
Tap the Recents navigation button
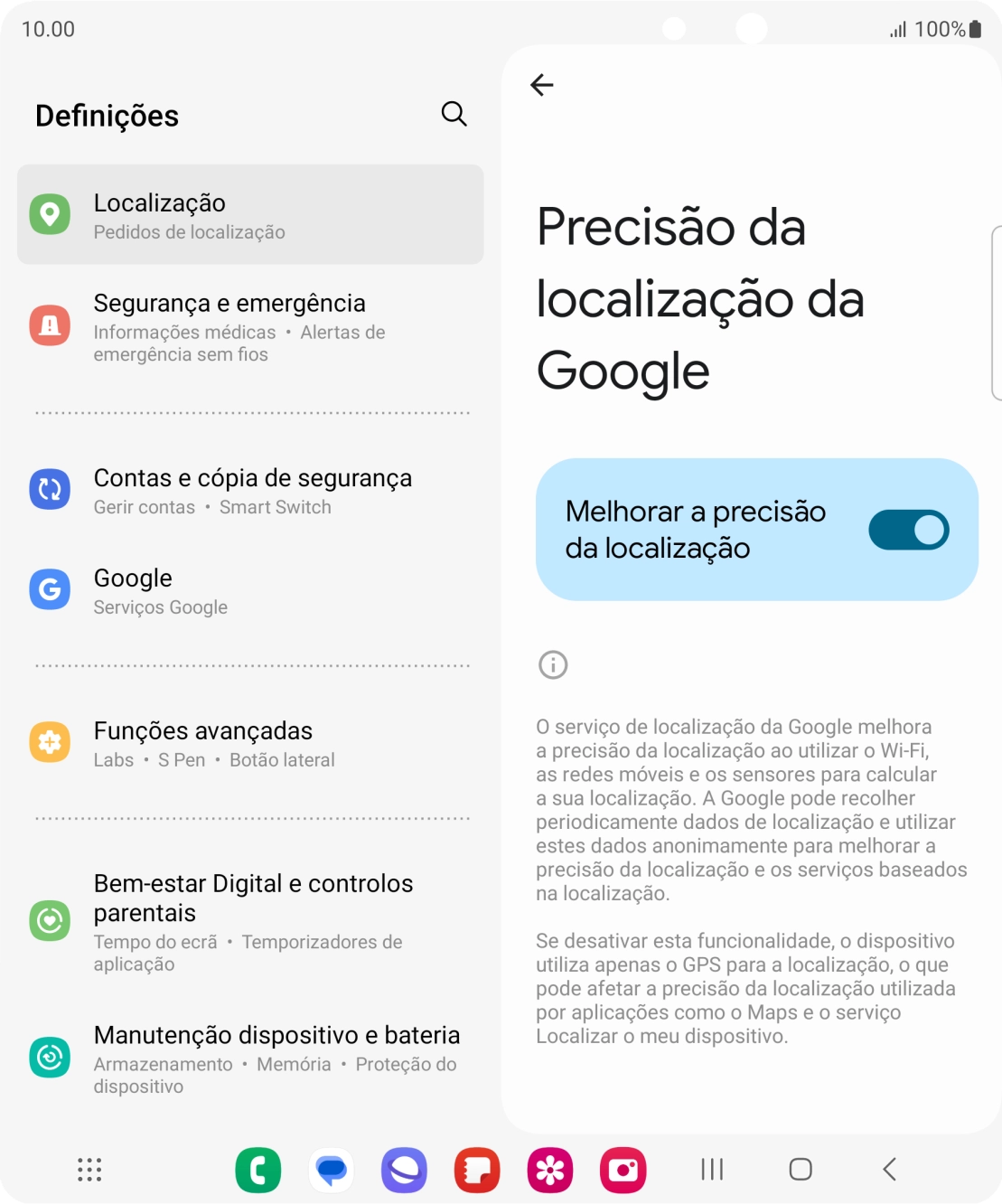click(x=712, y=1170)
